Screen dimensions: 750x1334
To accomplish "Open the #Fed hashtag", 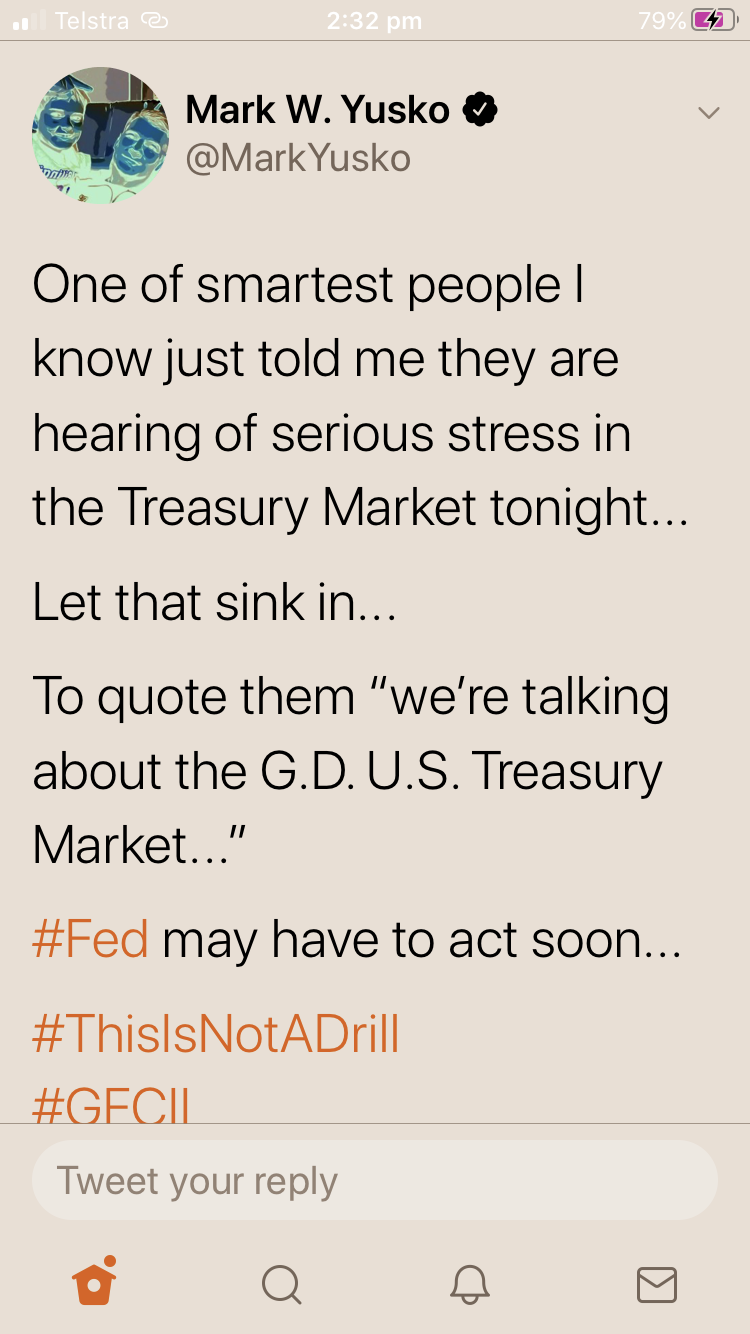I will pyautogui.click(x=90, y=940).
